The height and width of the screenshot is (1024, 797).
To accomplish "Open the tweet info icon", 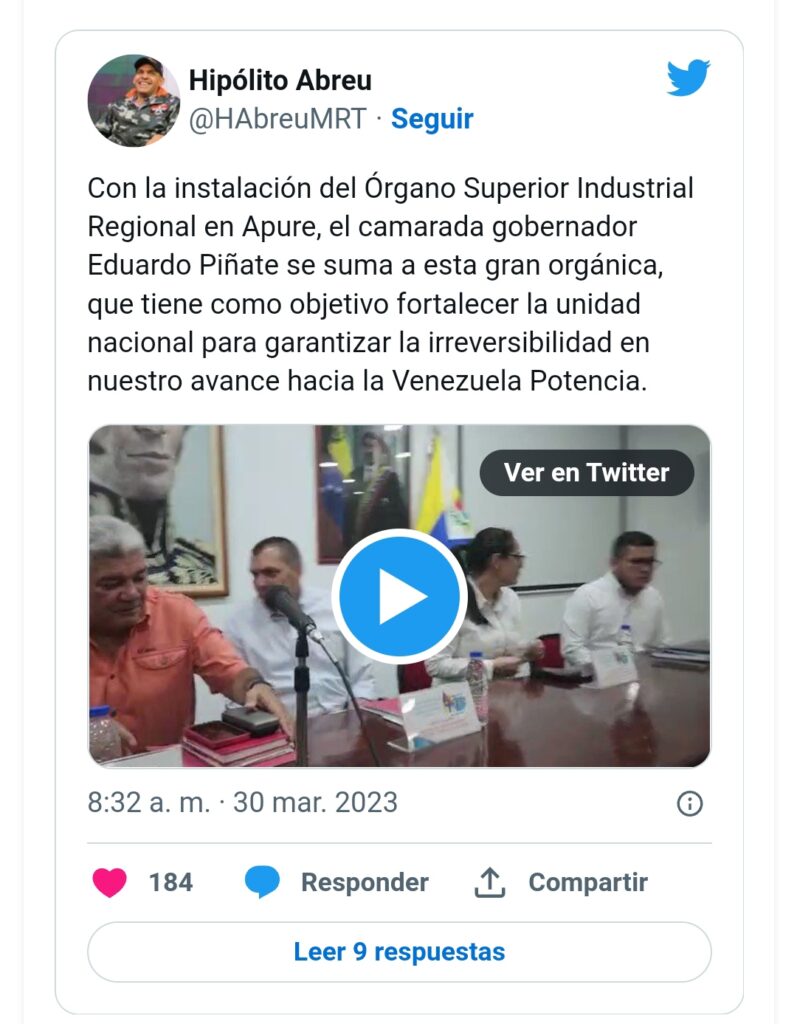I will [689, 803].
